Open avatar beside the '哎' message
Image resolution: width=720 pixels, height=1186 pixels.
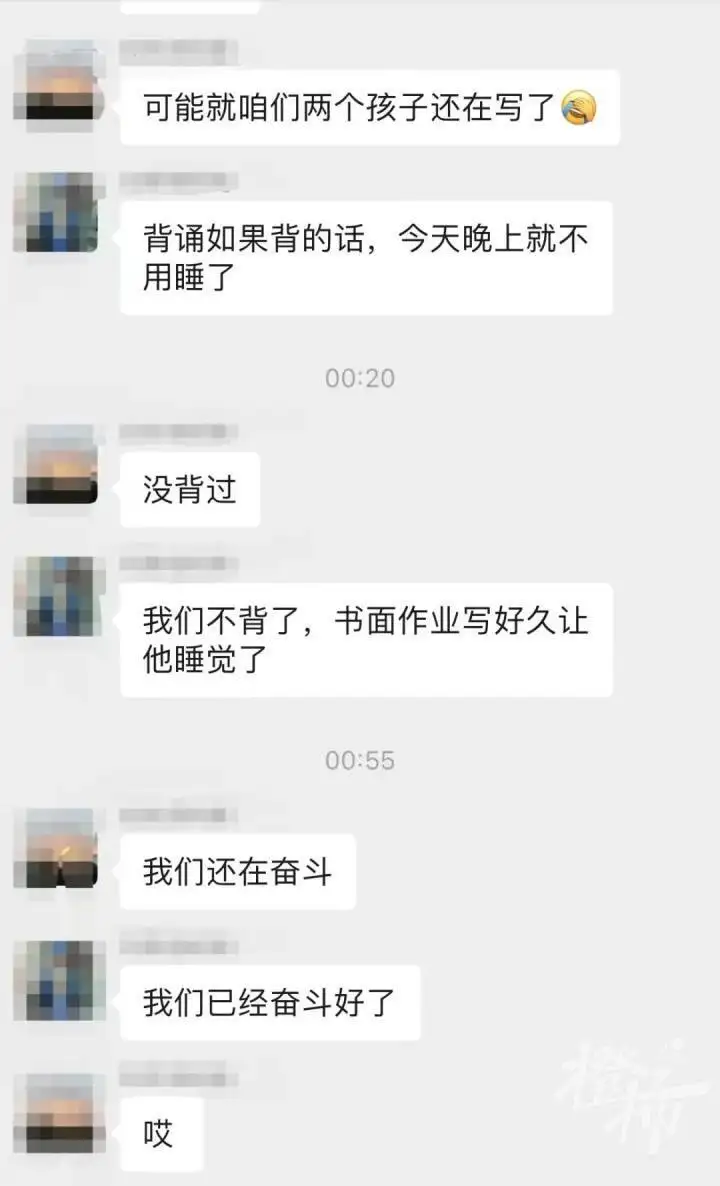pyautogui.click(x=59, y=1111)
